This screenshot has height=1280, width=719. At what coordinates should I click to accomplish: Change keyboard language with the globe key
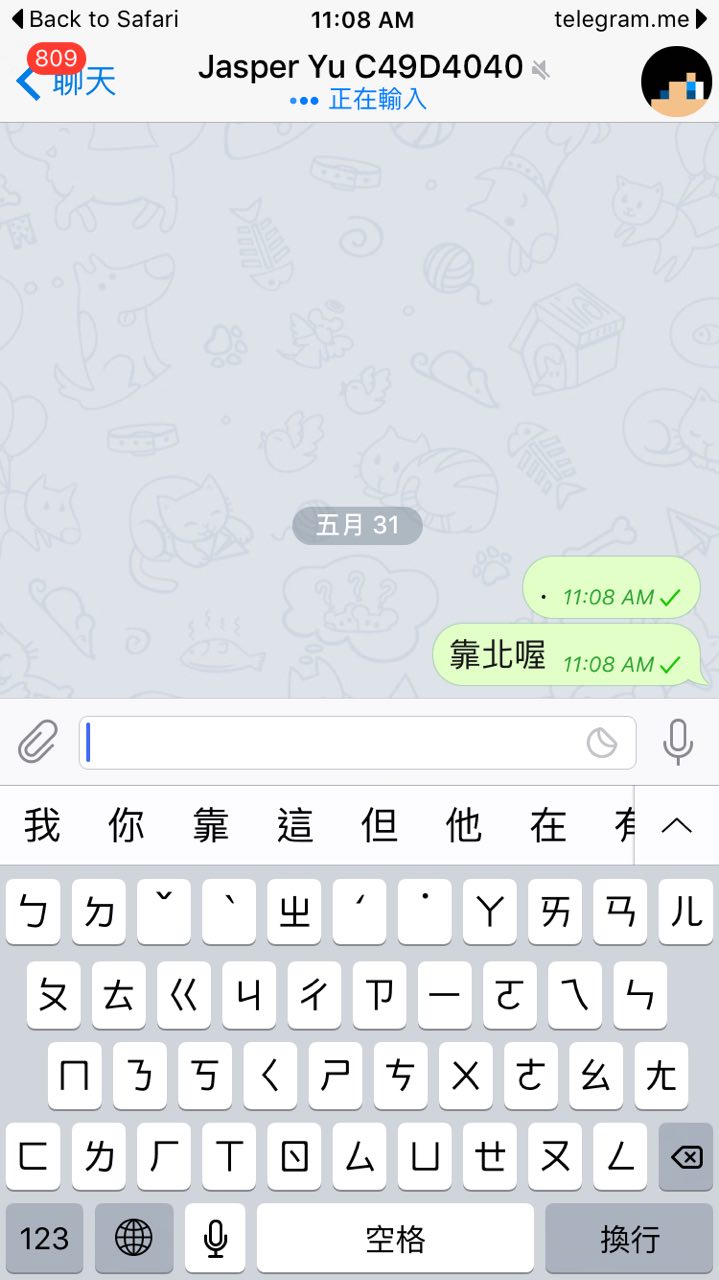click(x=133, y=1239)
